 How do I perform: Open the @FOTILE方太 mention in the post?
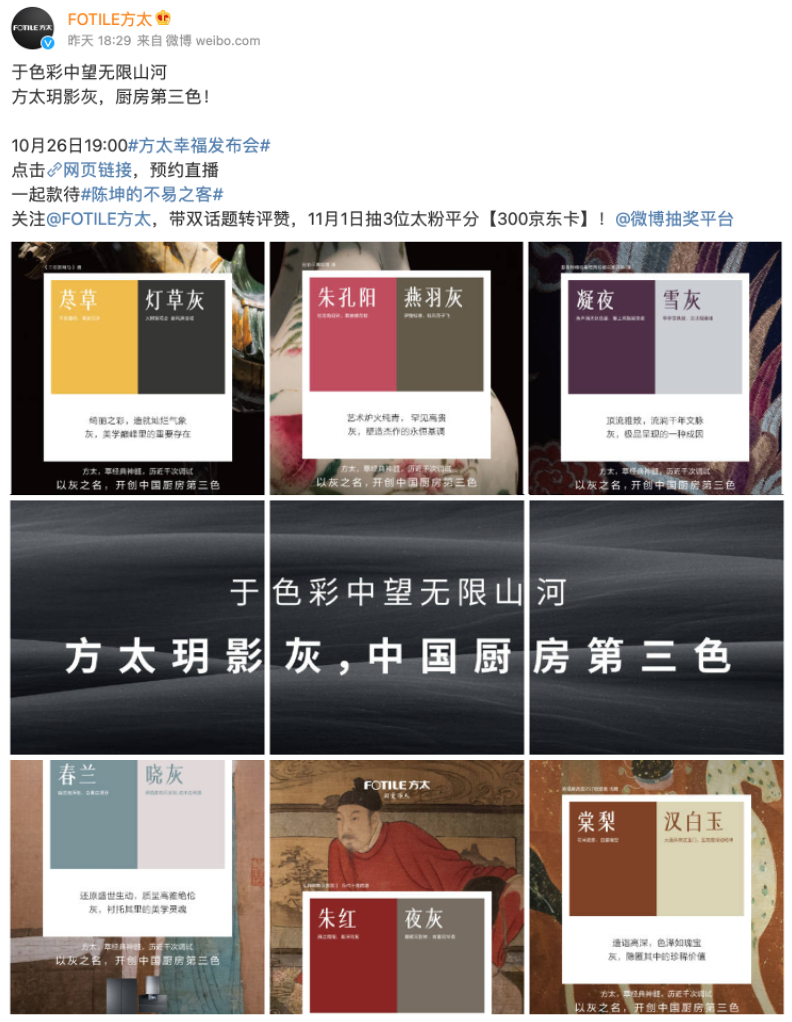99,220
